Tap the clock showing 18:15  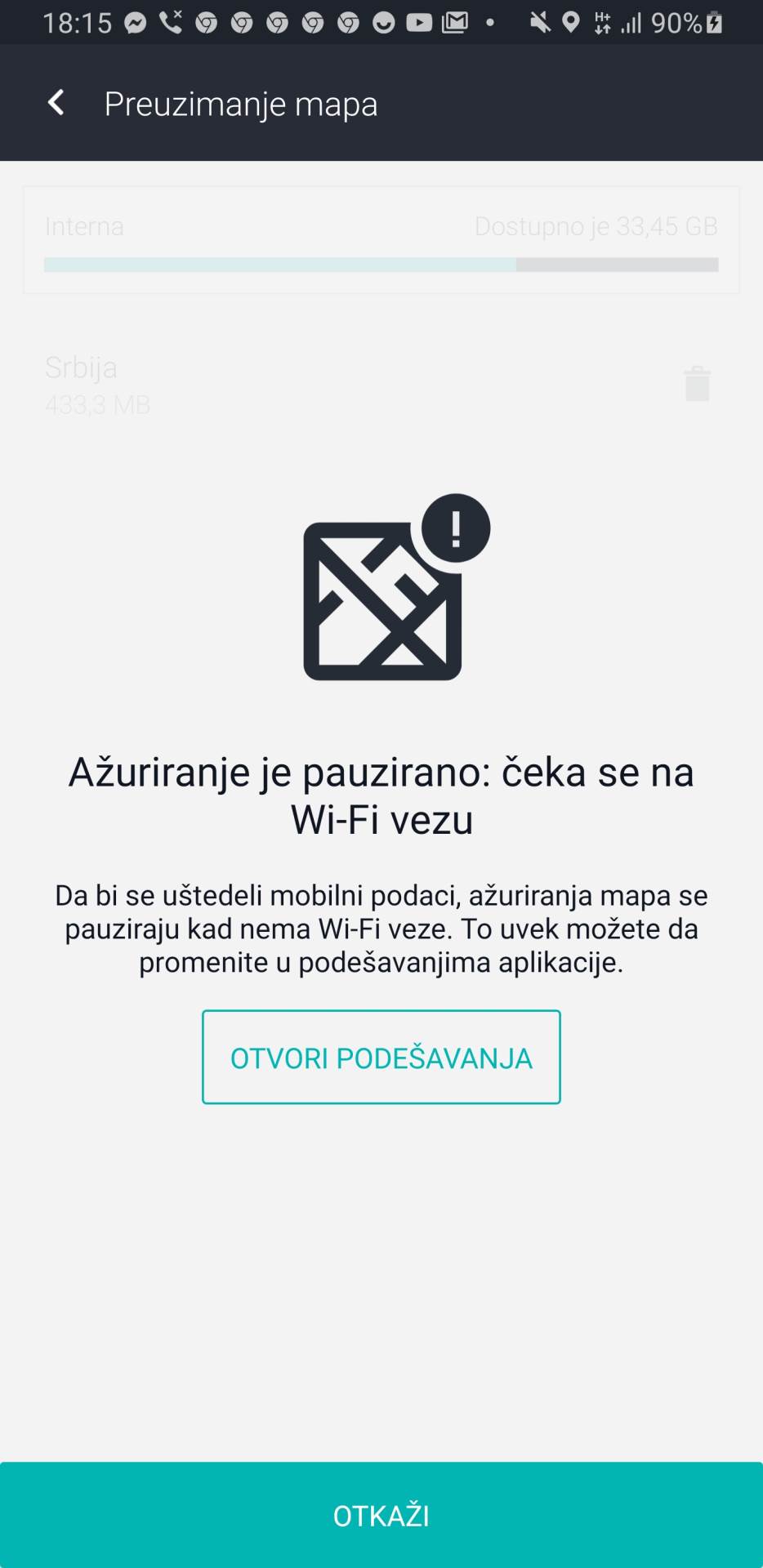pos(78,23)
